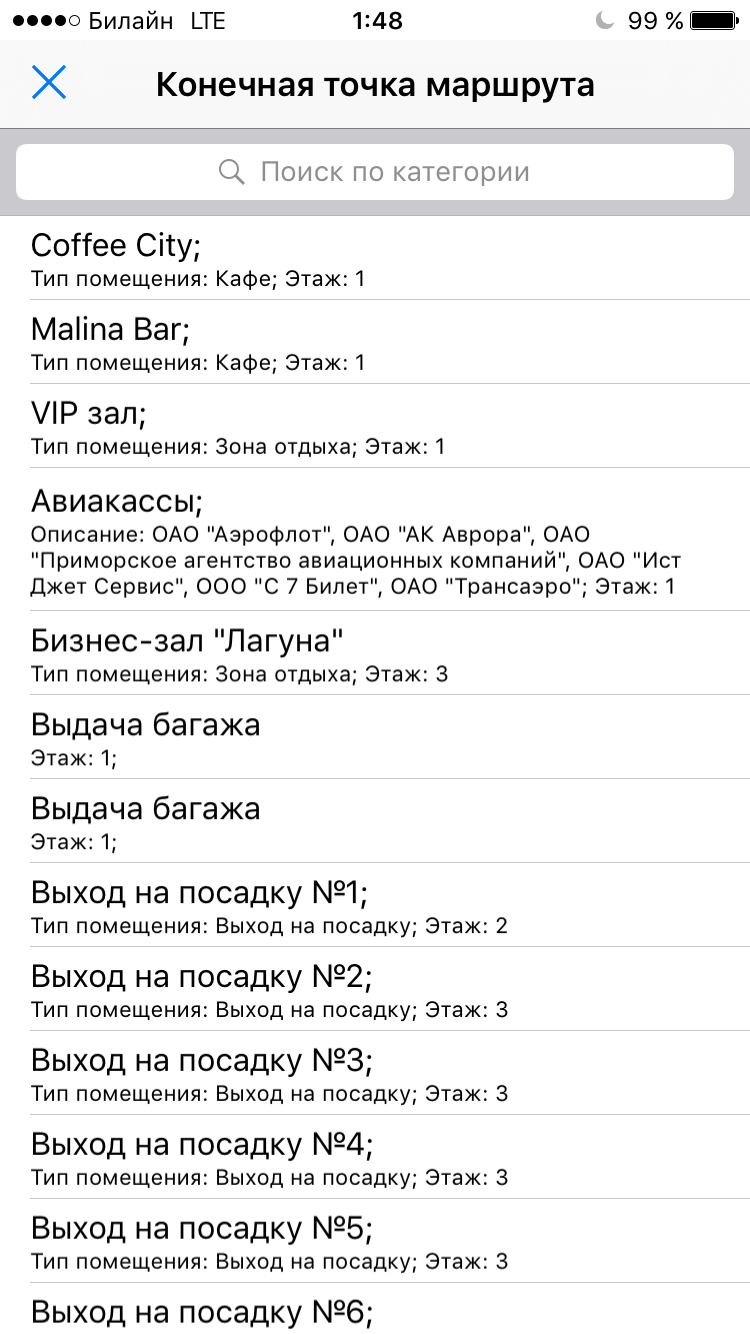Open the Авиакассы entry
The height and width of the screenshot is (1334, 750).
click(x=375, y=539)
